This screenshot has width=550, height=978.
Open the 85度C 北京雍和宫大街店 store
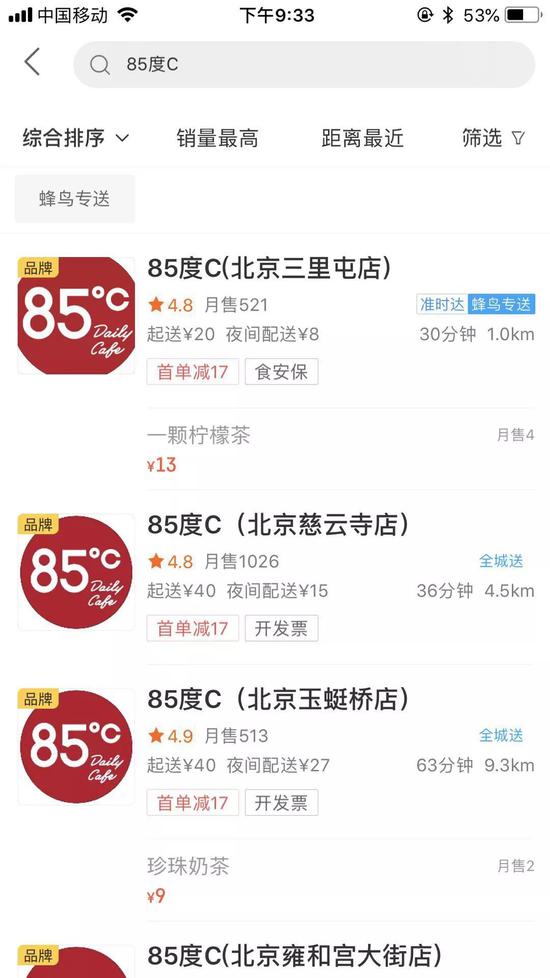(x=275, y=956)
